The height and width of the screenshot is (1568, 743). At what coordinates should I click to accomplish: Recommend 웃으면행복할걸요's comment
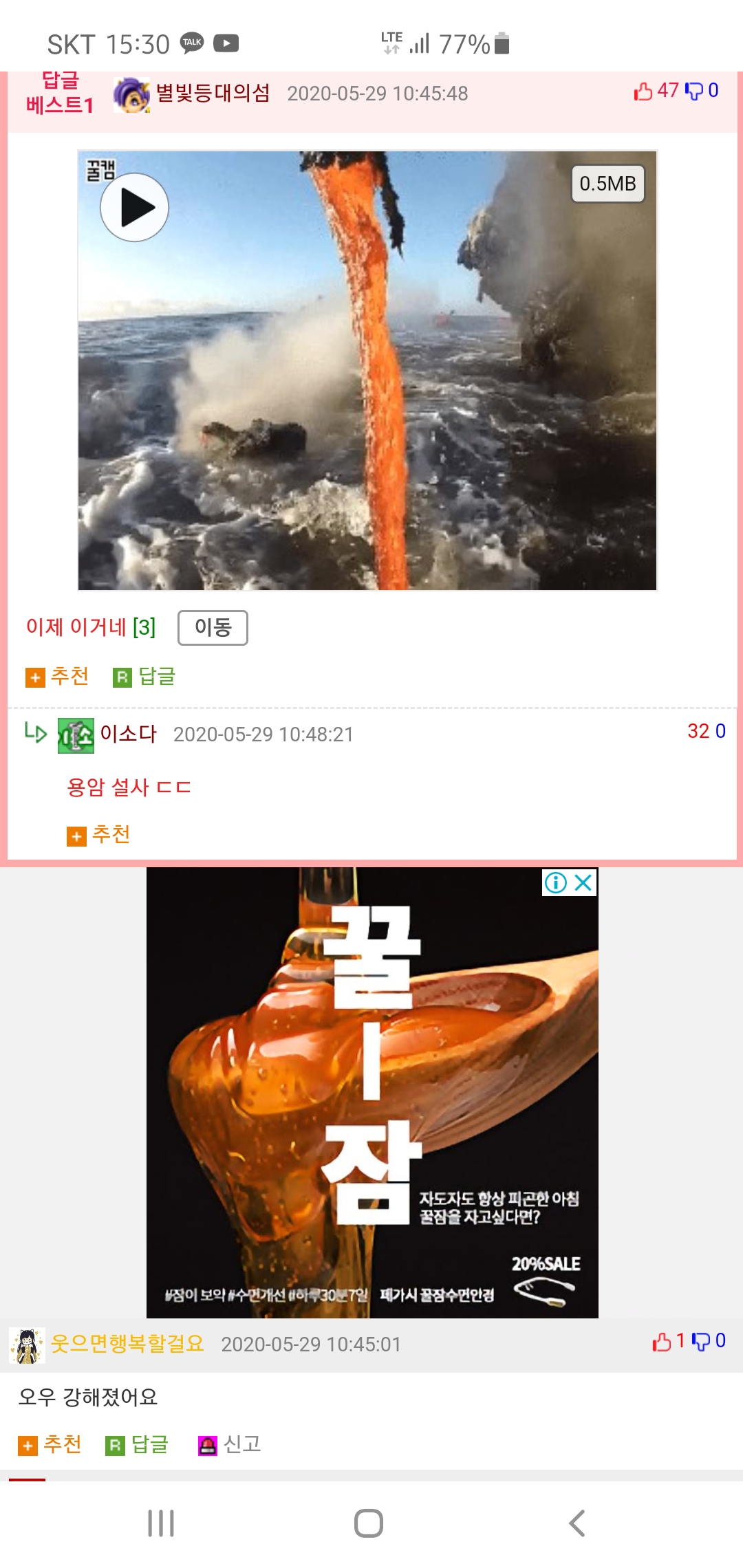[50, 1444]
